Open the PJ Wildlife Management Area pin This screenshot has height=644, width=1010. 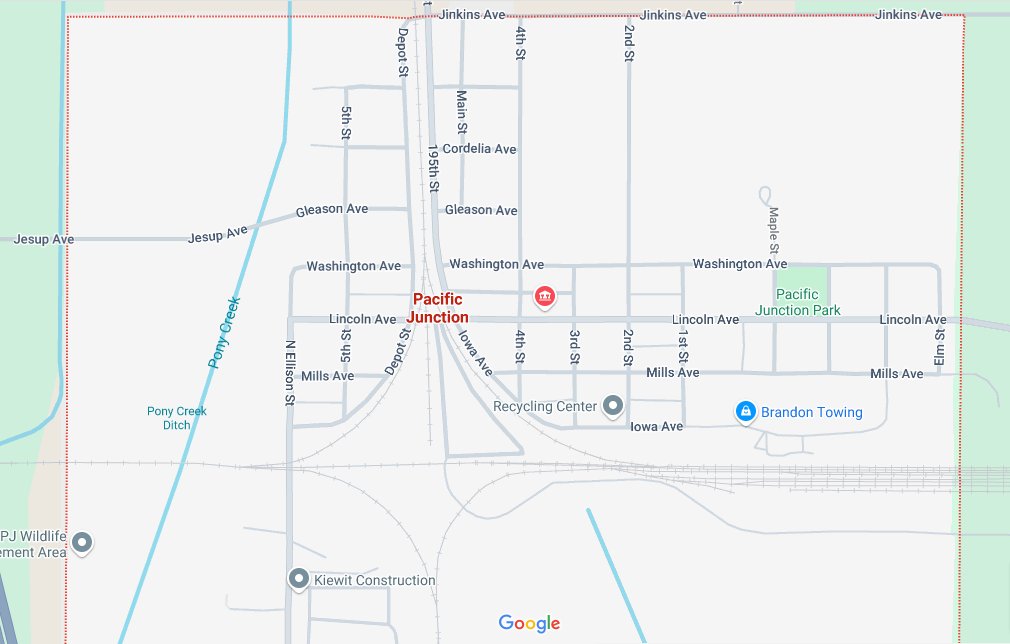tap(83, 543)
